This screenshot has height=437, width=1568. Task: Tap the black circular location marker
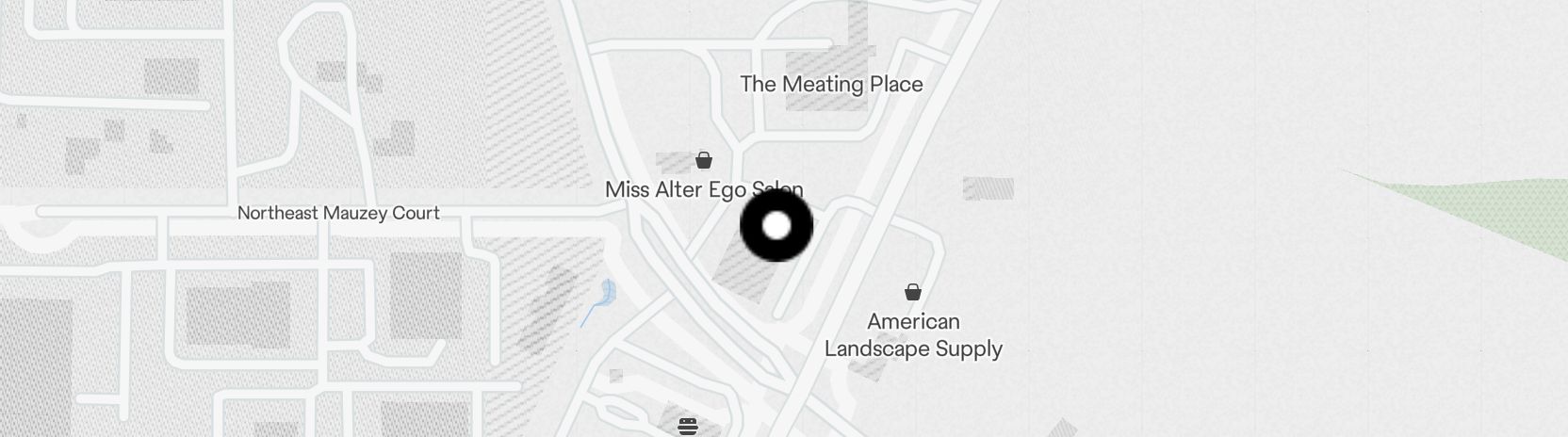[x=776, y=226]
